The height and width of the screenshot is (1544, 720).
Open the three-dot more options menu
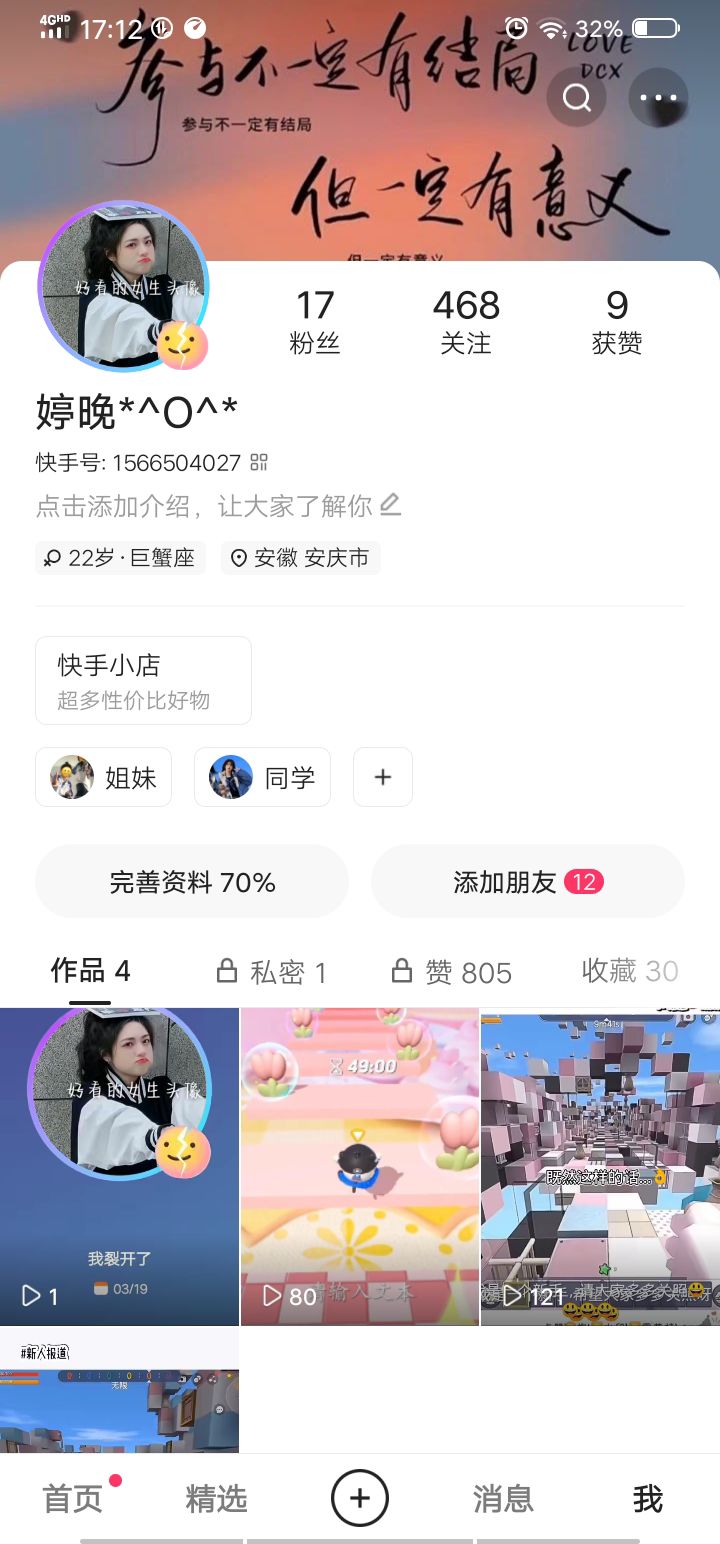pos(658,97)
